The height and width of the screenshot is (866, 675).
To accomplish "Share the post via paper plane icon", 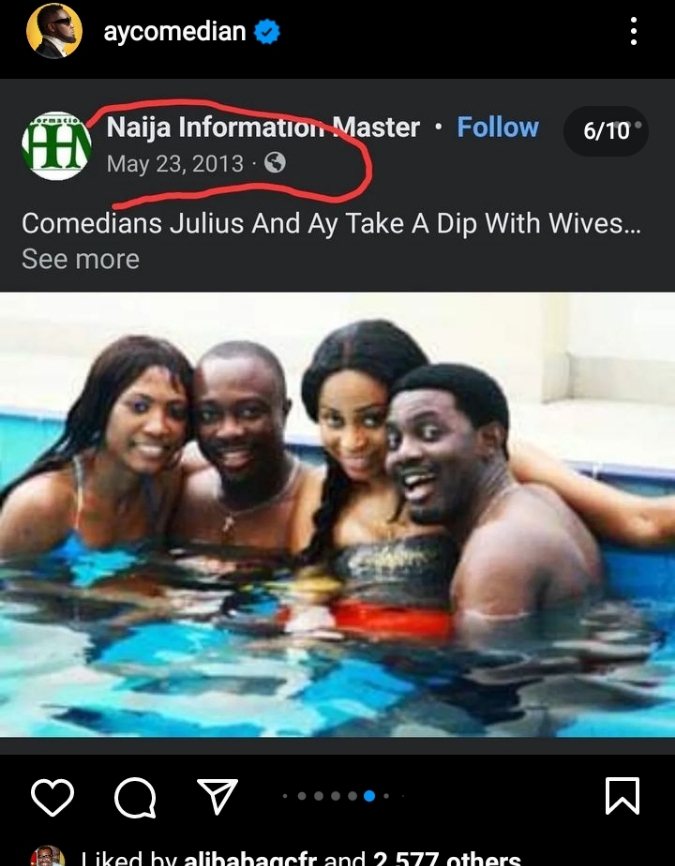I will pyautogui.click(x=217, y=797).
